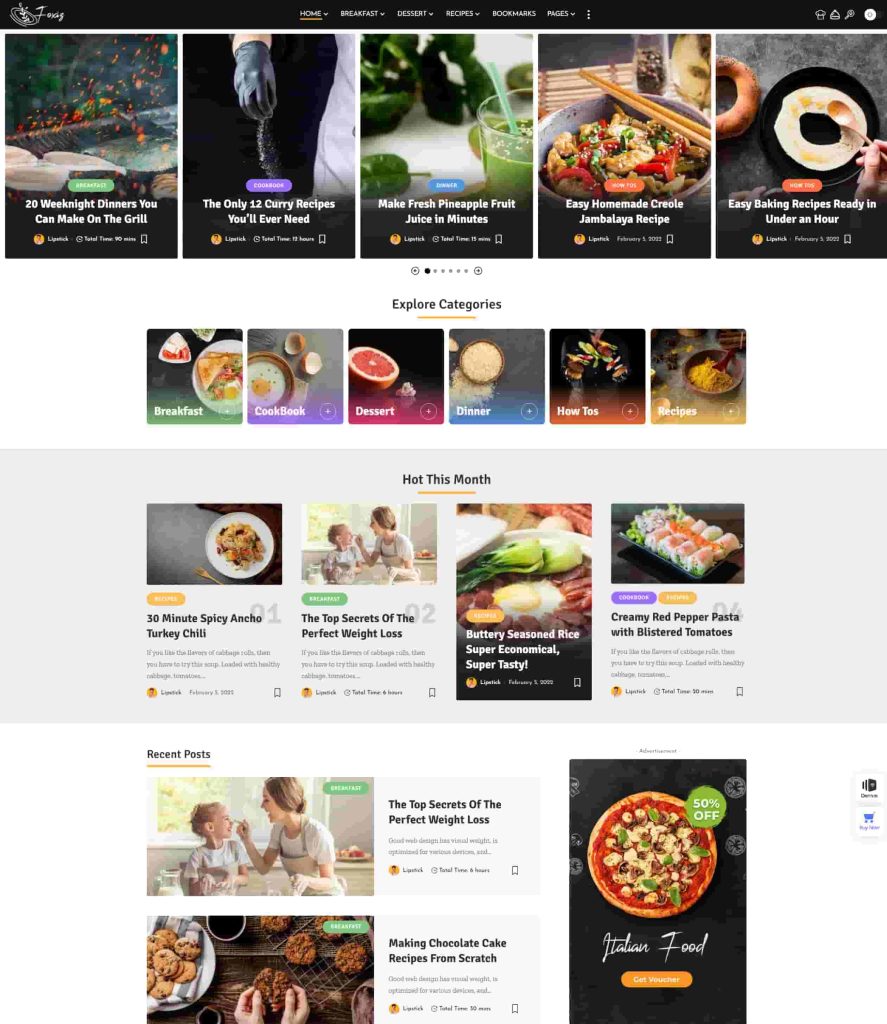Select the How Tos category tile
Screen dimensions: 887x1024
click(x=597, y=376)
